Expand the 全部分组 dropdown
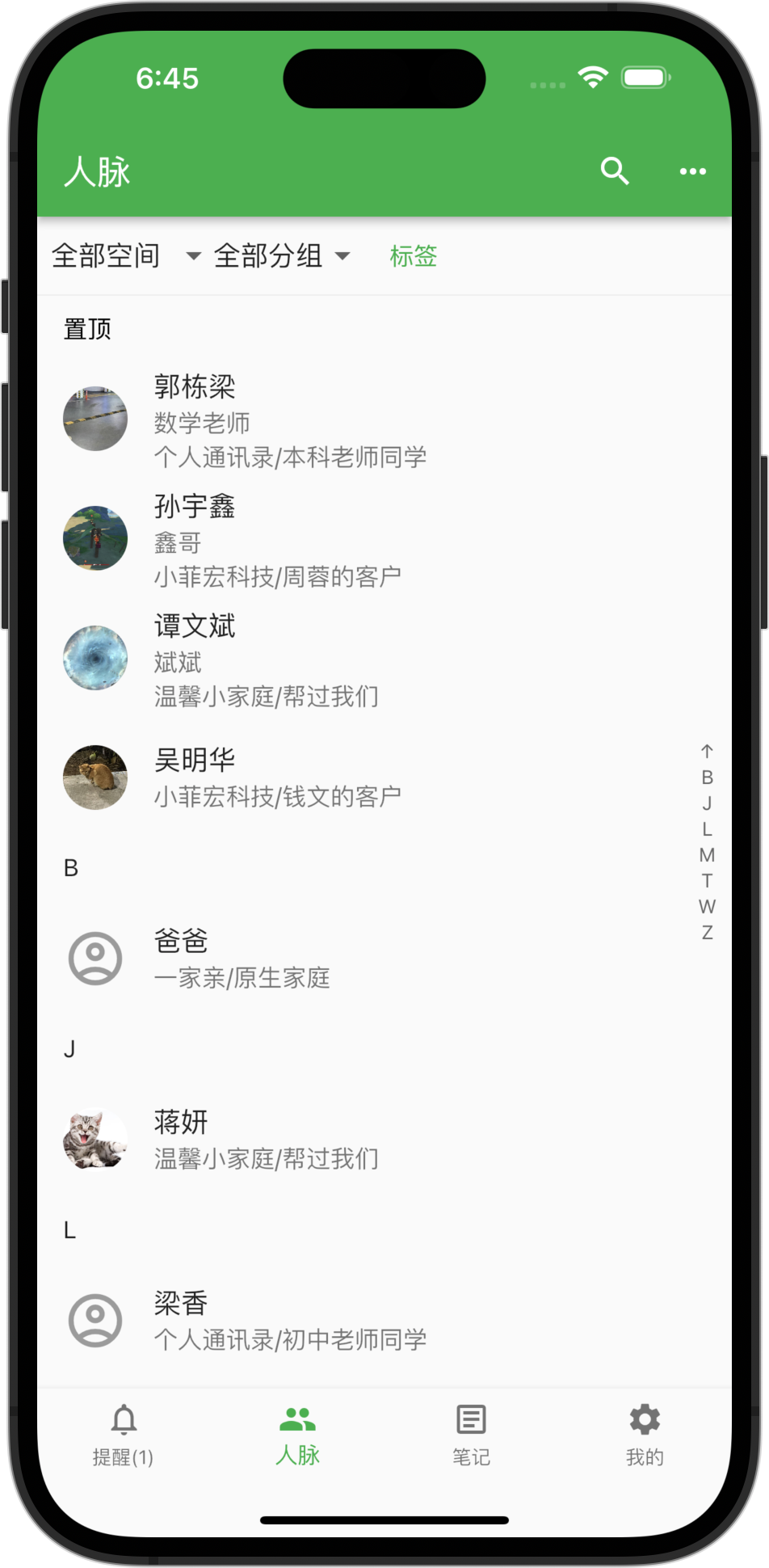This screenshot has height=1568, width=769. [x=281, y=256]
